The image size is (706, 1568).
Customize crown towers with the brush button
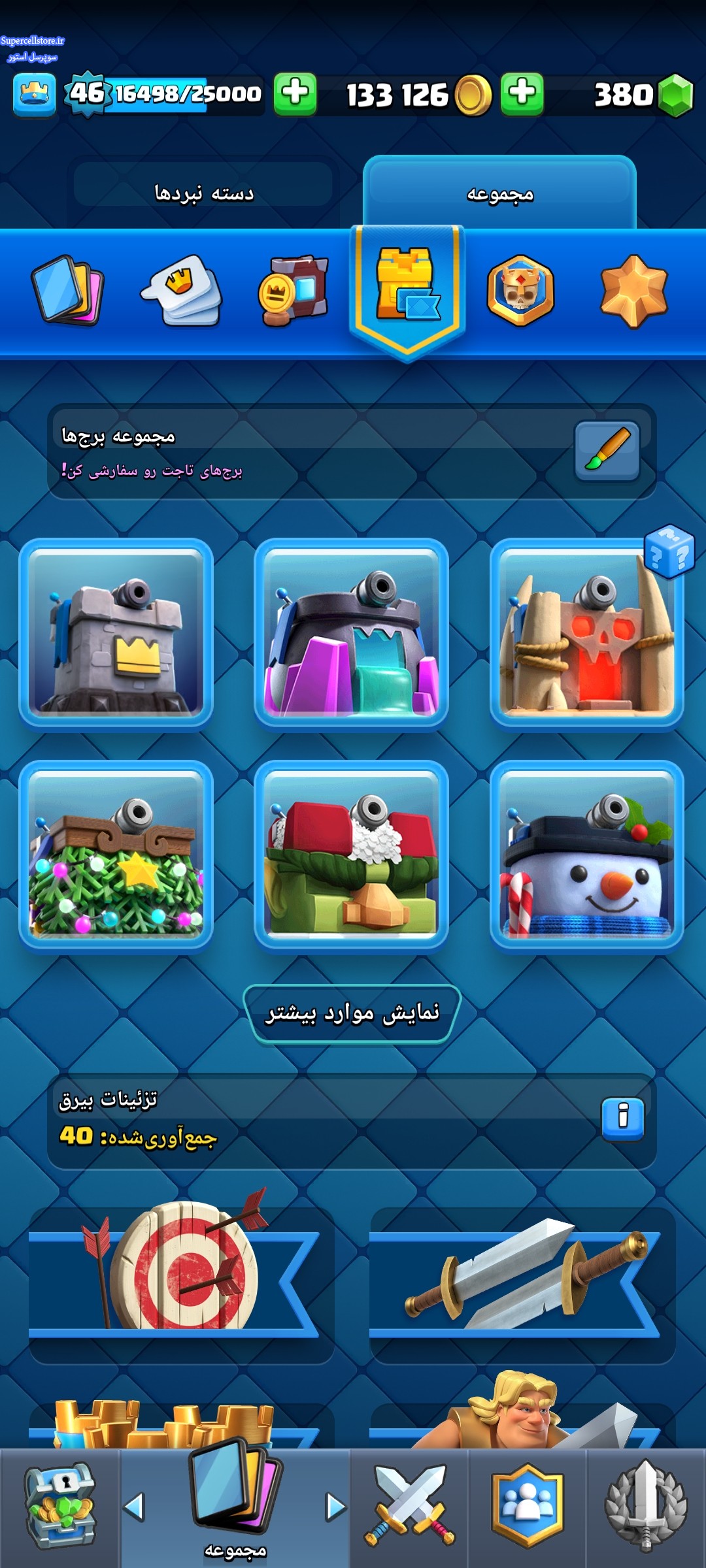[607, 451]
